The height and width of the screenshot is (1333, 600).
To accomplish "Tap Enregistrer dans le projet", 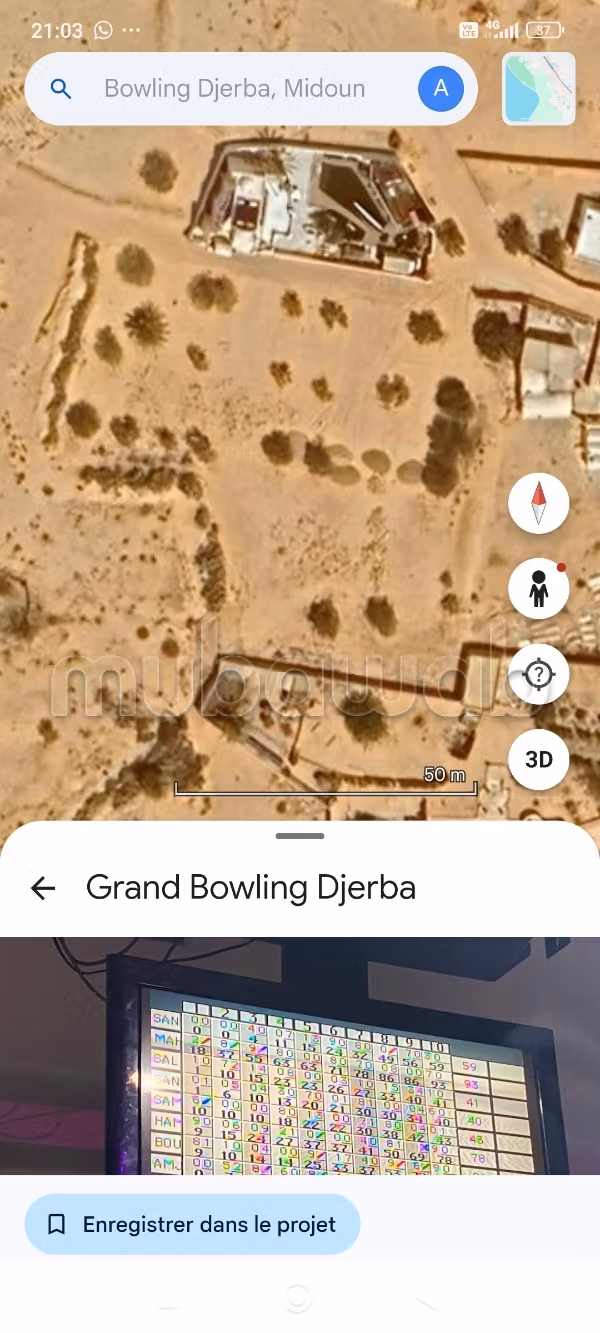I will pyautogui.click(x=192, y=1224).
